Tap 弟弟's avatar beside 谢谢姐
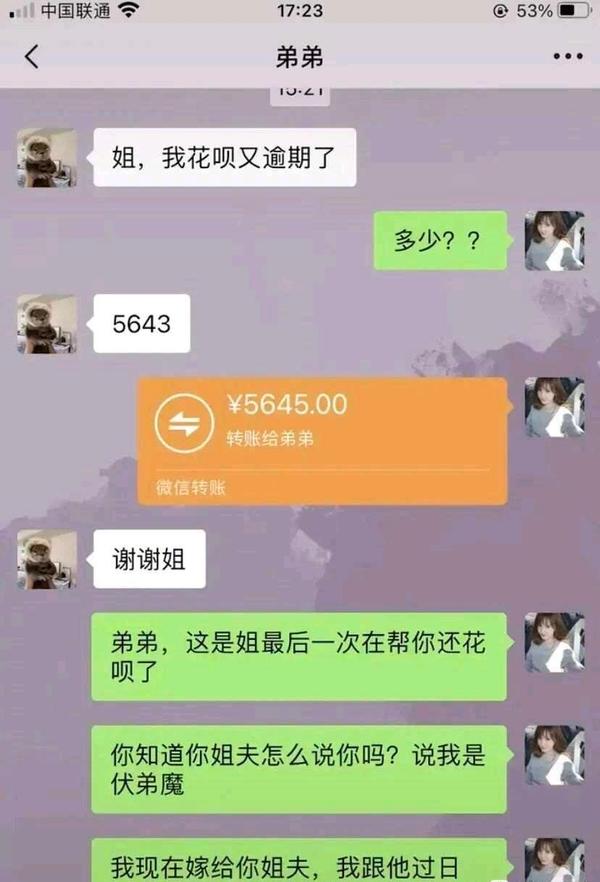Viewport: 600px width, 882px height. pos(47,559)
